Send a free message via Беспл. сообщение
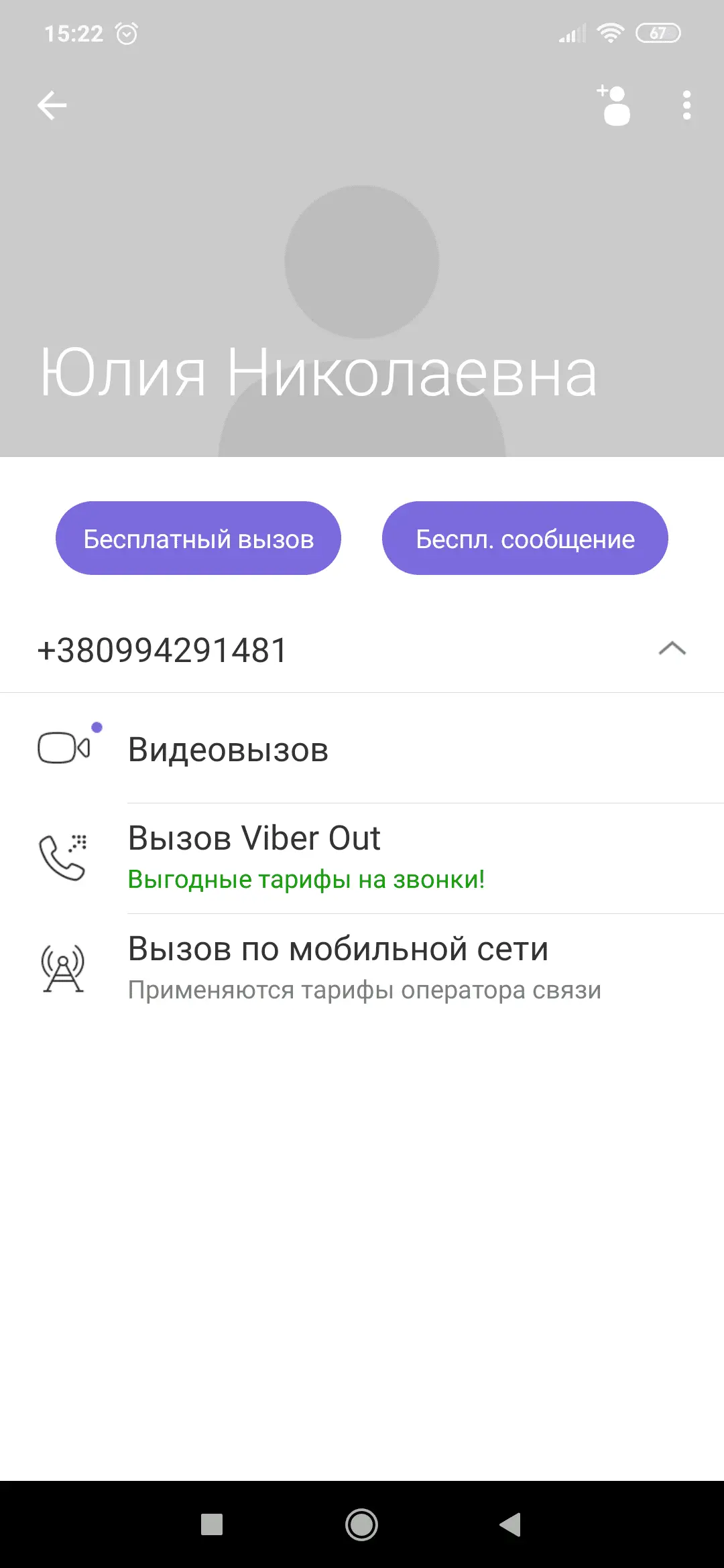 [x=525, y=538]
